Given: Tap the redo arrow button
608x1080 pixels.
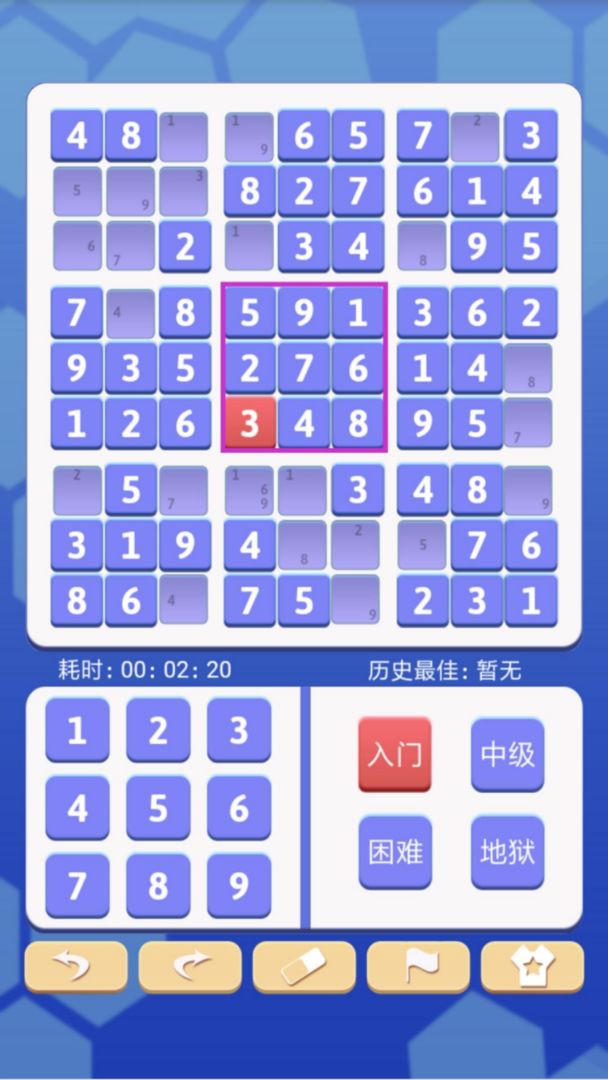Looking at the screenshot, I should coord(190,967).
